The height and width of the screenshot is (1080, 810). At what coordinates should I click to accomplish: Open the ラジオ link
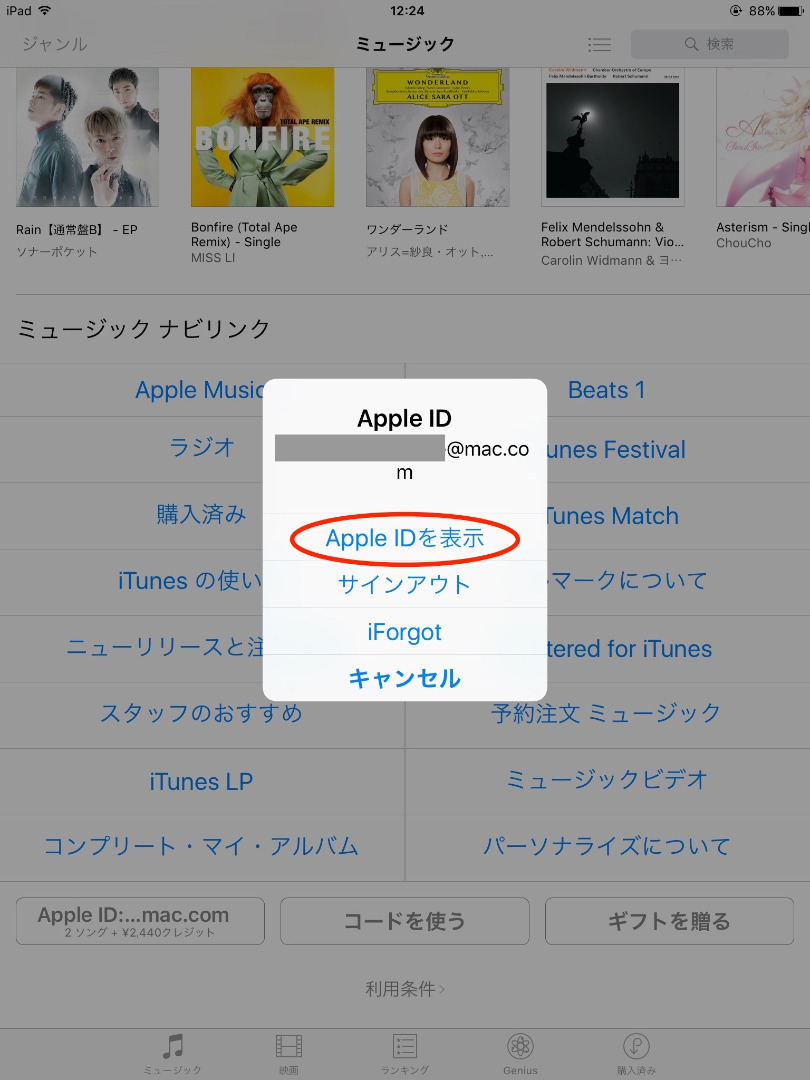tap(202, 447)
